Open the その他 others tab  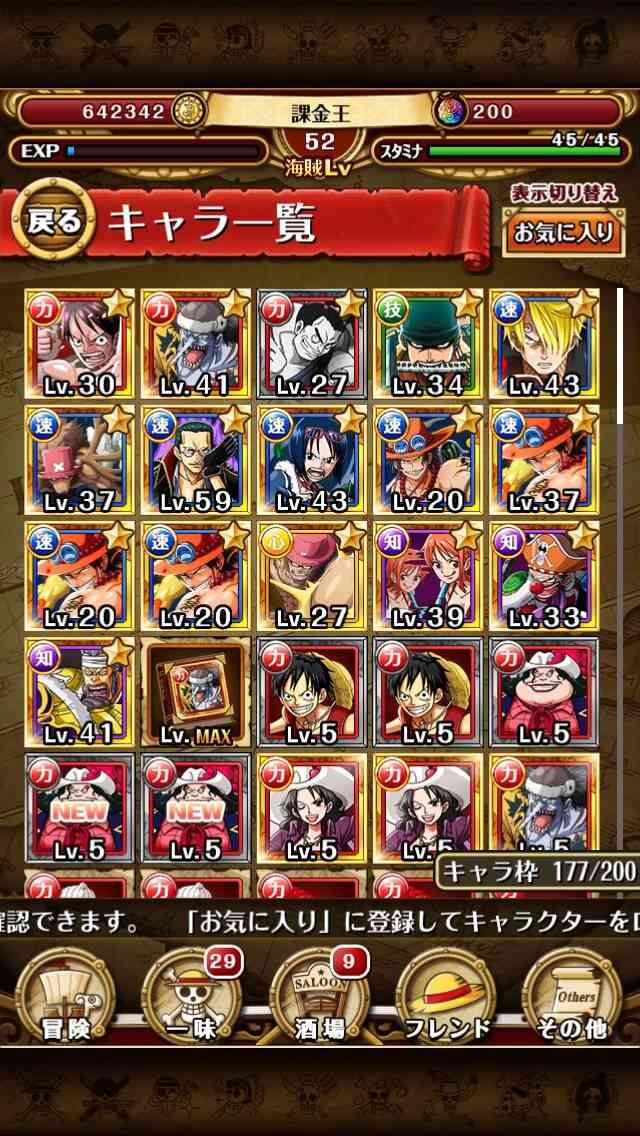click(x=572, y=998)
